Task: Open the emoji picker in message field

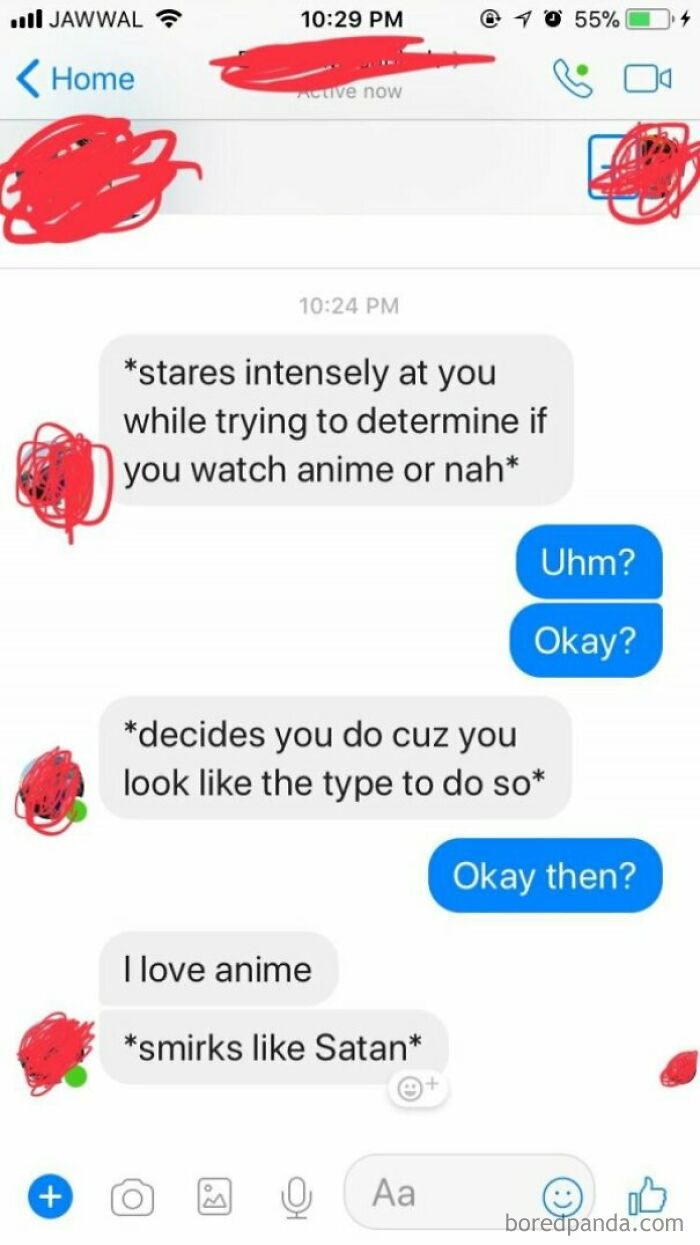Action: pyautogui.click(x=562, y=1194)
